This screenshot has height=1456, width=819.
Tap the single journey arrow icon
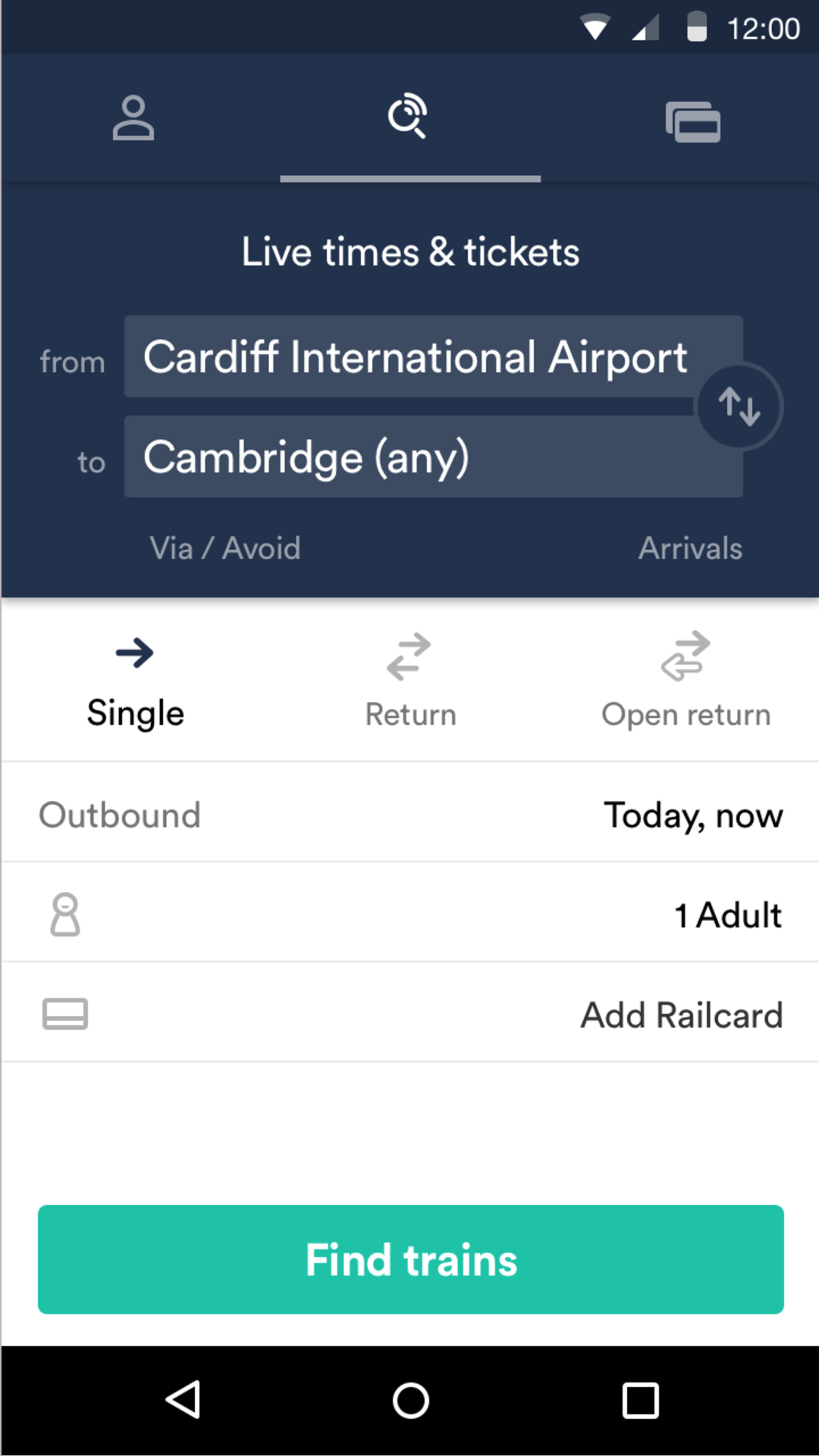coord(134,652)
